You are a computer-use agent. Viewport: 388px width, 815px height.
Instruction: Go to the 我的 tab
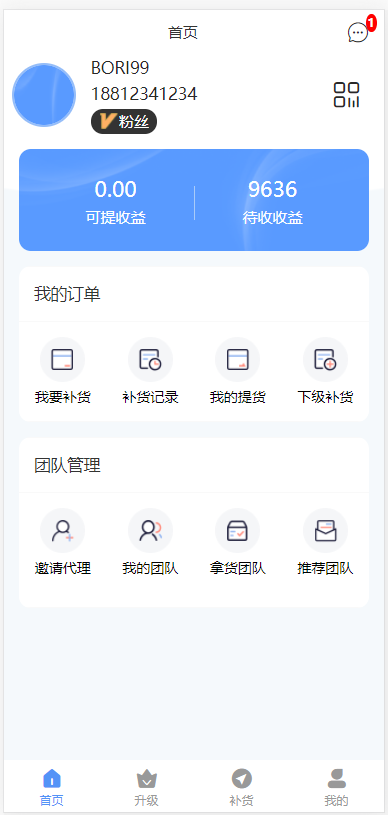coord(337,787)
